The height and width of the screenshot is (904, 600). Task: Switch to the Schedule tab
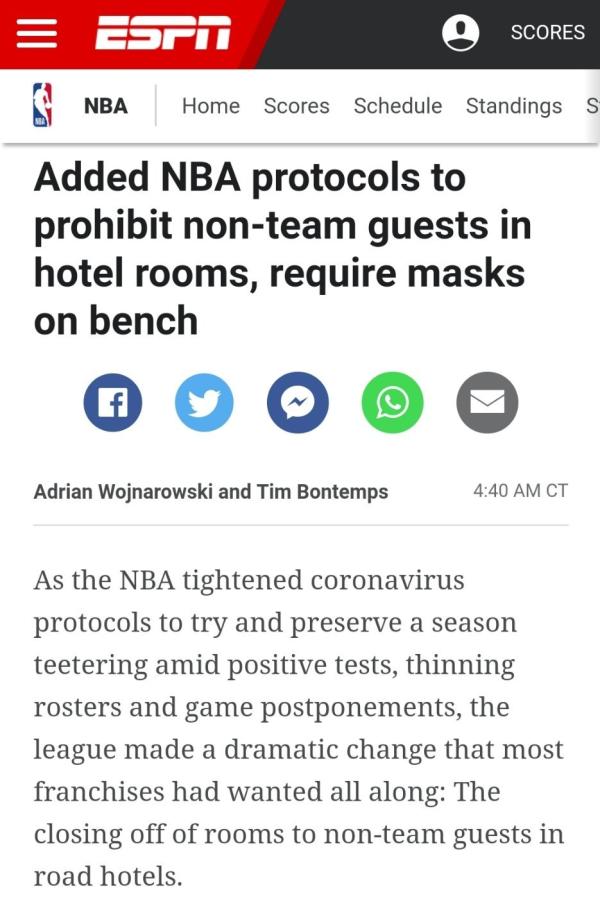[397, 106]
